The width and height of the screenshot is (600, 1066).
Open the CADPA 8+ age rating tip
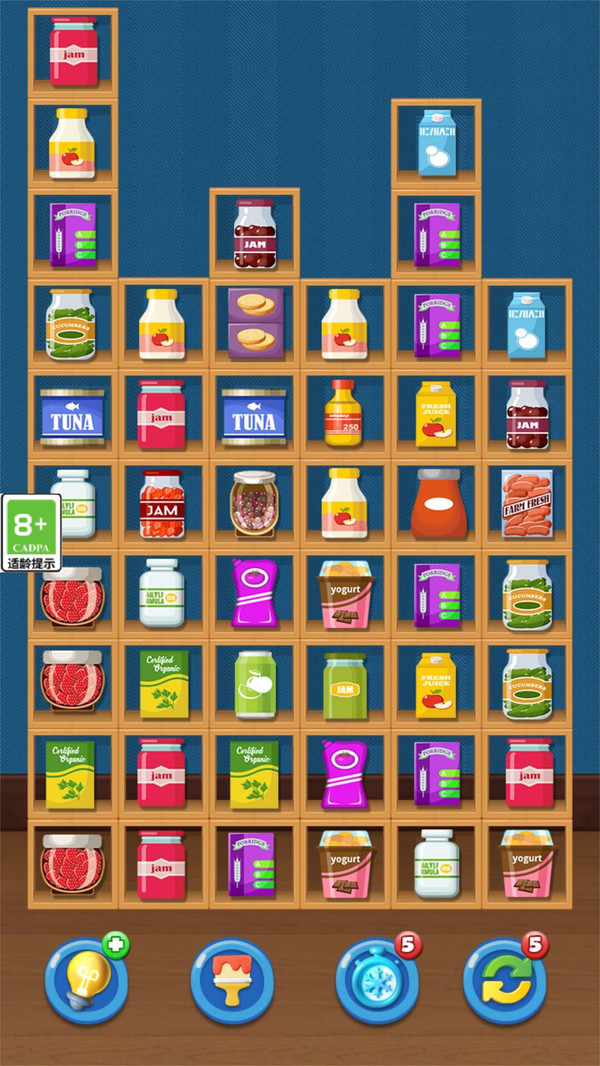31,532
